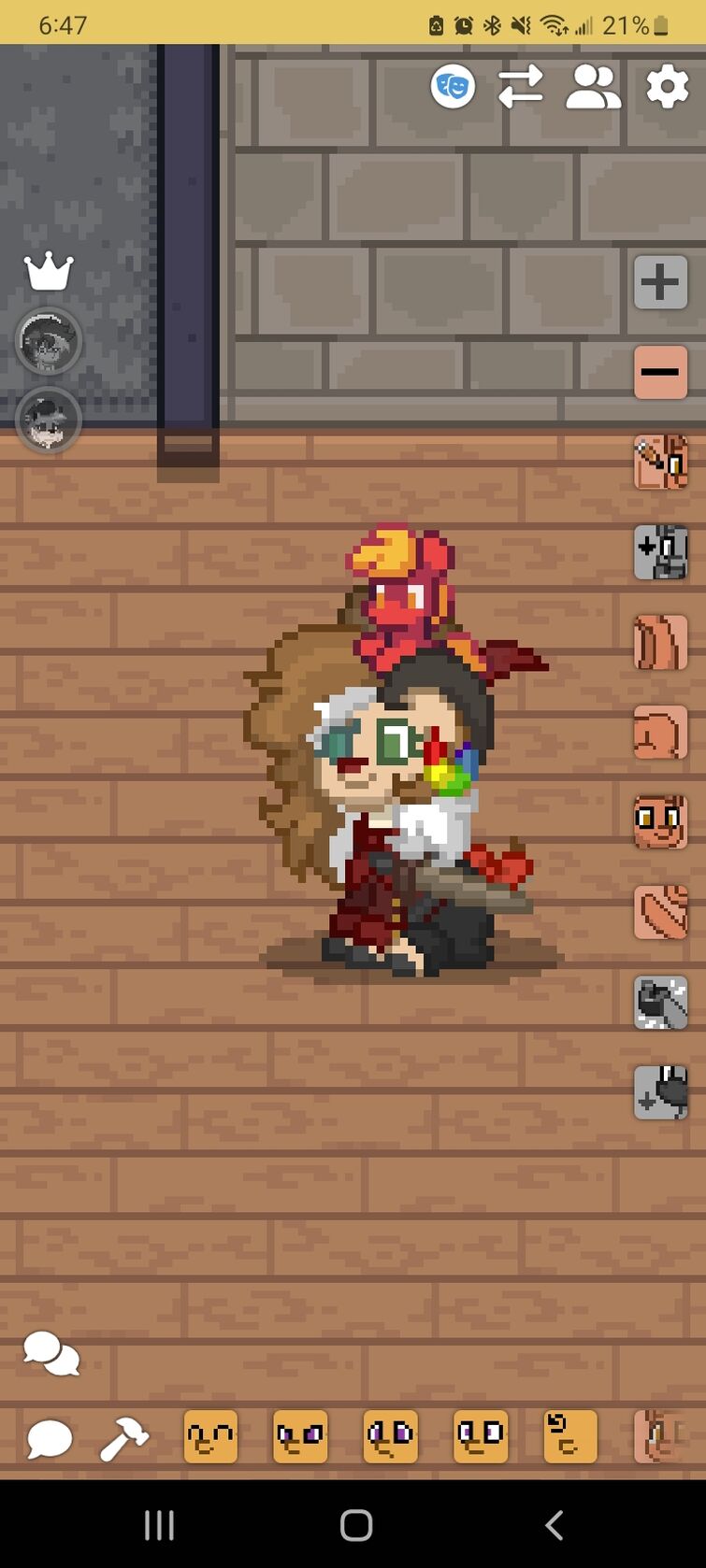The height and width of the screenshot is (1568, 706).
Task: Tap the smiling pony face action
Action: [x=660, y=821]
